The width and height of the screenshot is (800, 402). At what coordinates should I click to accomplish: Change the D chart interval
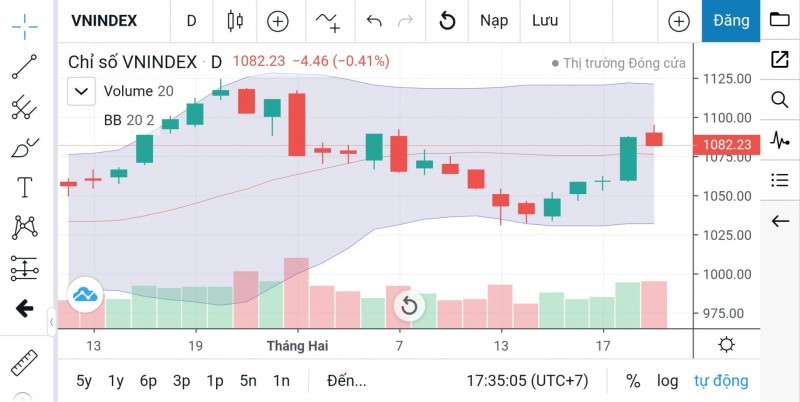click(191, 21)
